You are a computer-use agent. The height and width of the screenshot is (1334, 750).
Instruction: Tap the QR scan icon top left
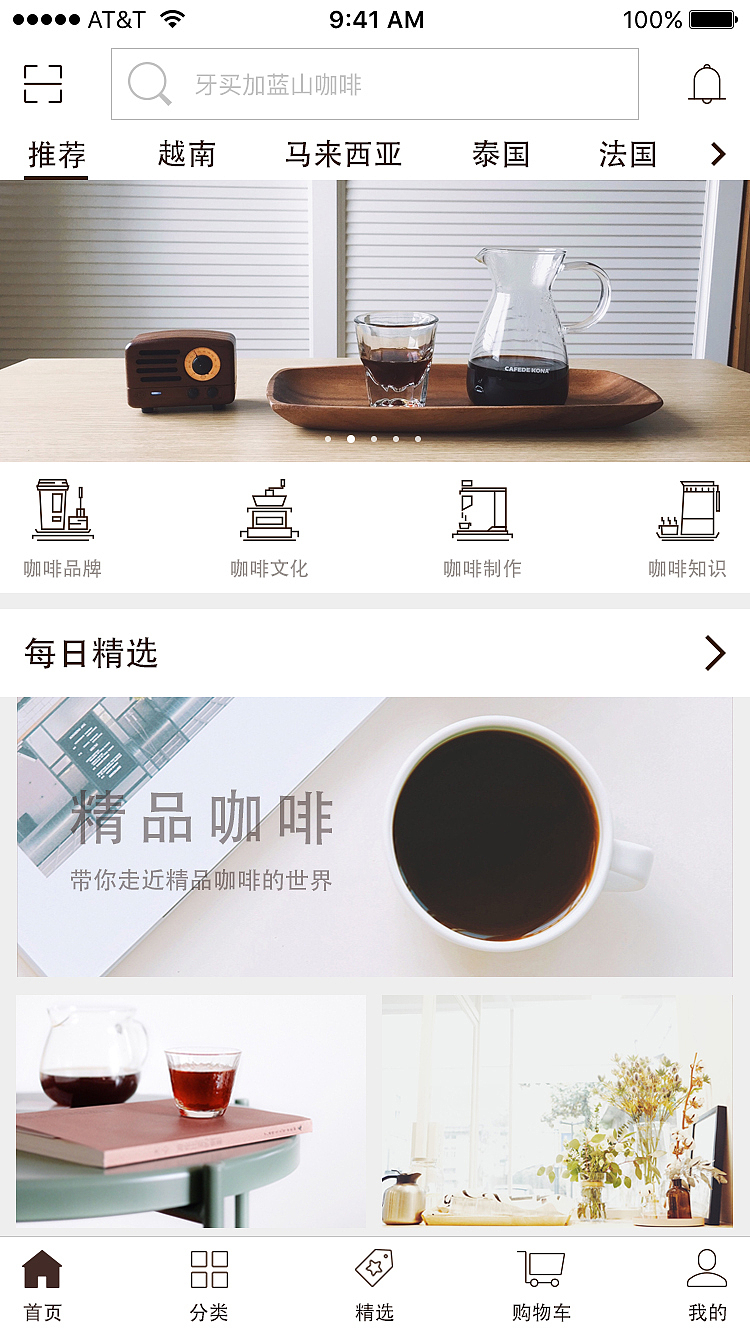coord(45,84)
